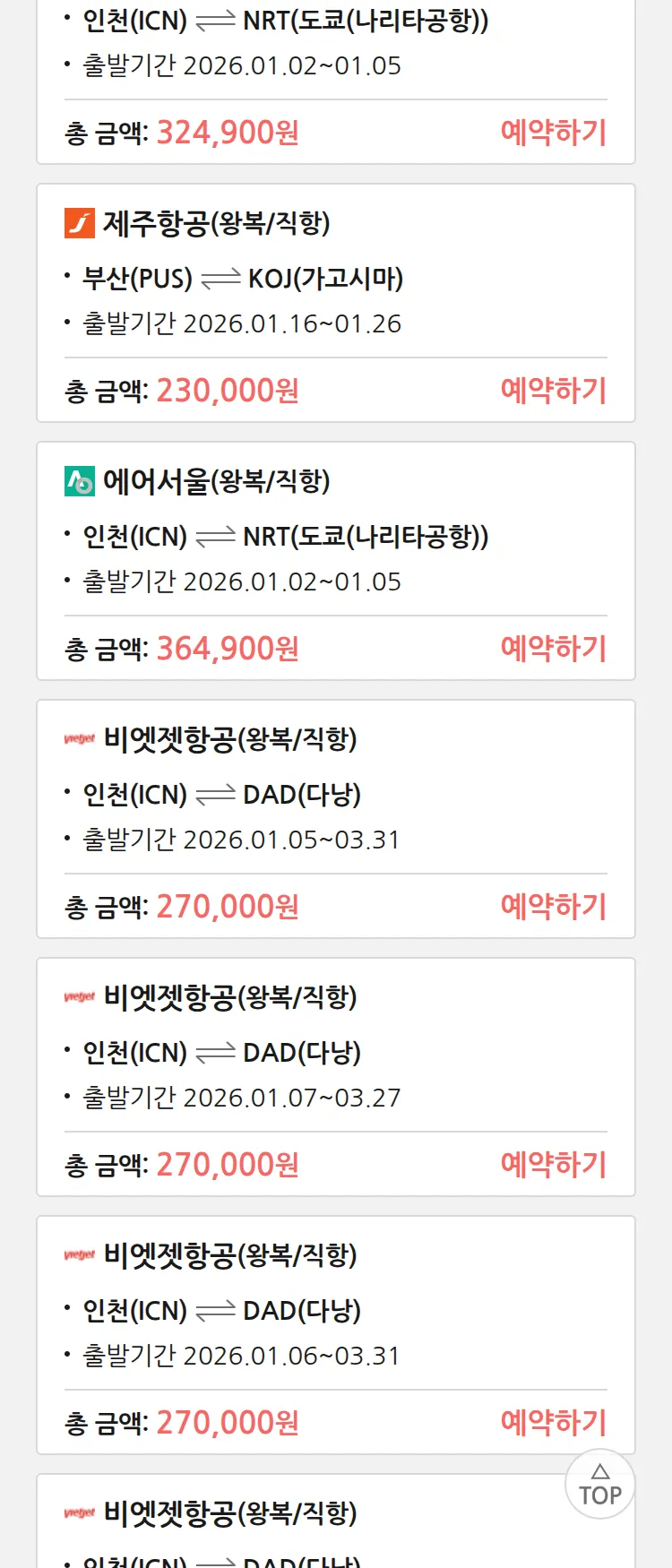The image size is (672, 1568).
Task: Jump back to top with TOP button
Action: tap(599, 1485)
